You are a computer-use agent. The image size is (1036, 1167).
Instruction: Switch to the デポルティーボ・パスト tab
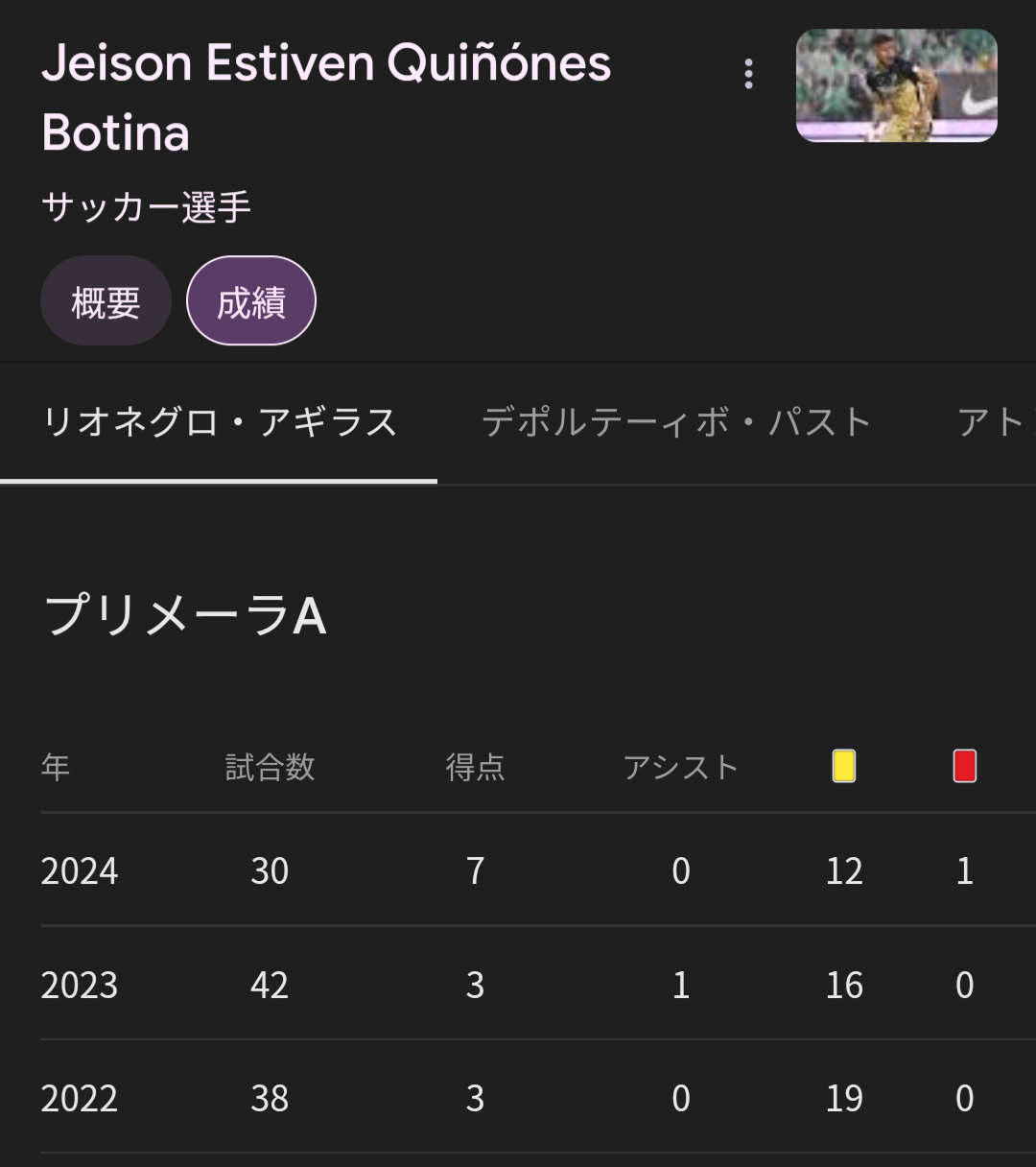(x=676, y=422)
